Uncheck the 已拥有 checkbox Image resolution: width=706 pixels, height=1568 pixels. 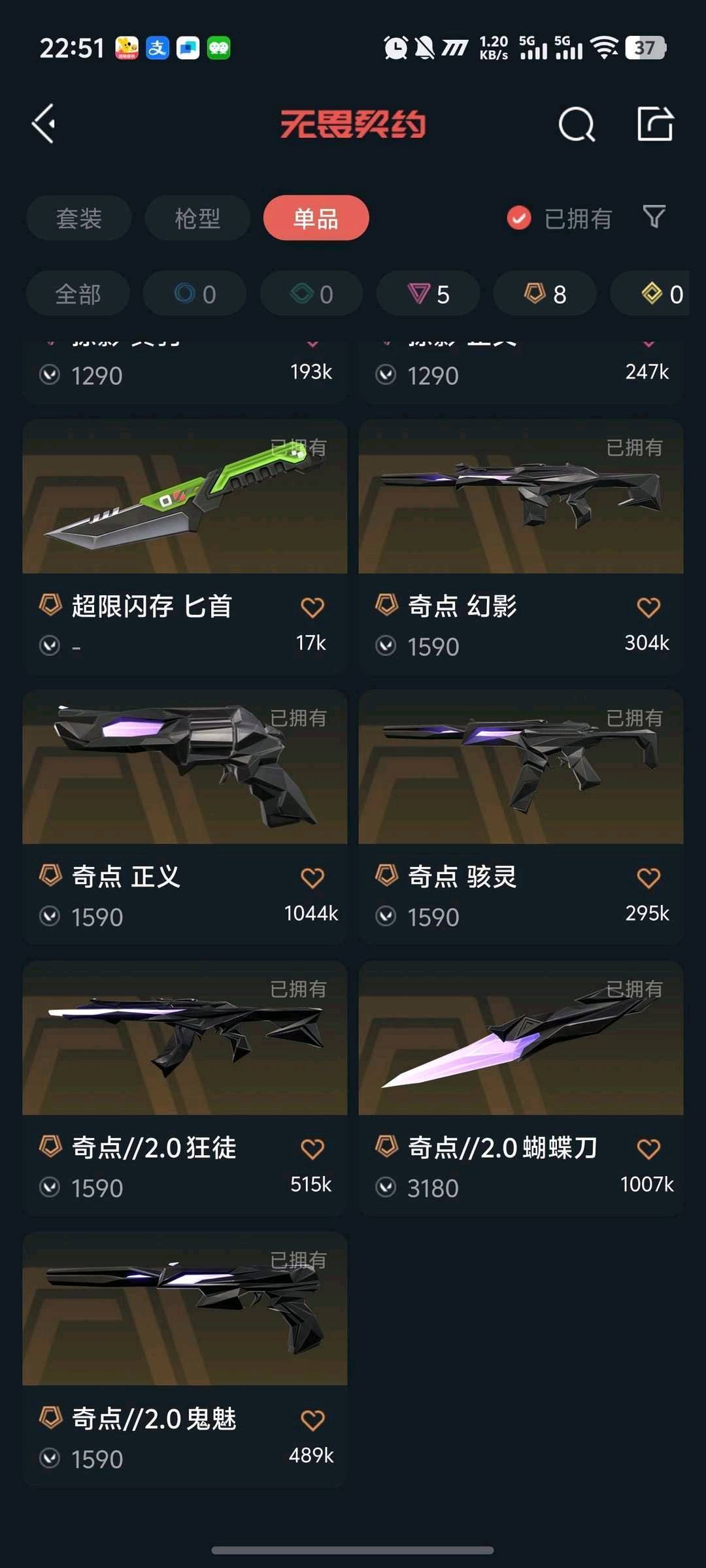pyautogui.click(x=519, y=218)
